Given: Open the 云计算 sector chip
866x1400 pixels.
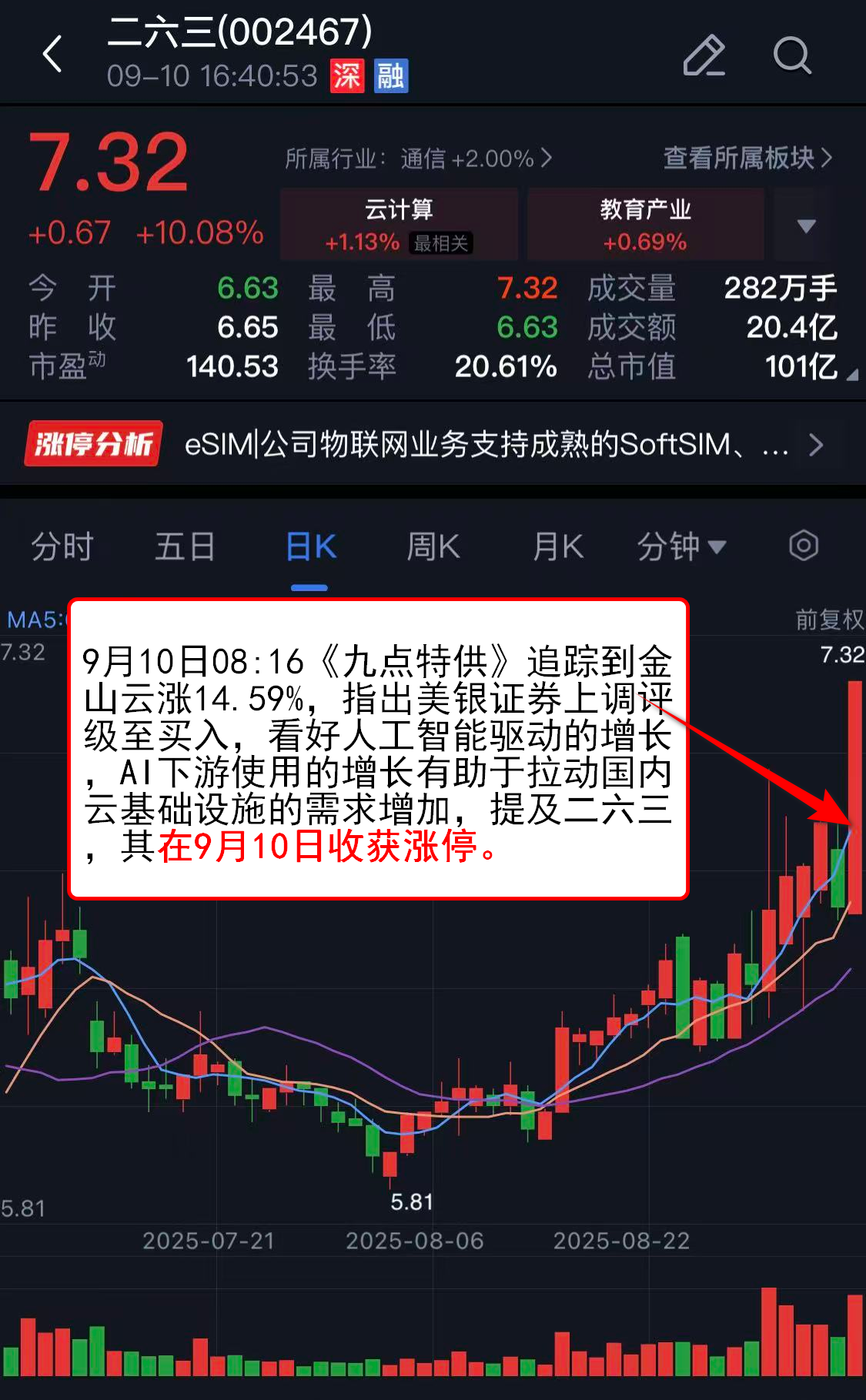Looking at the screenshot, I should coord(399,224).
